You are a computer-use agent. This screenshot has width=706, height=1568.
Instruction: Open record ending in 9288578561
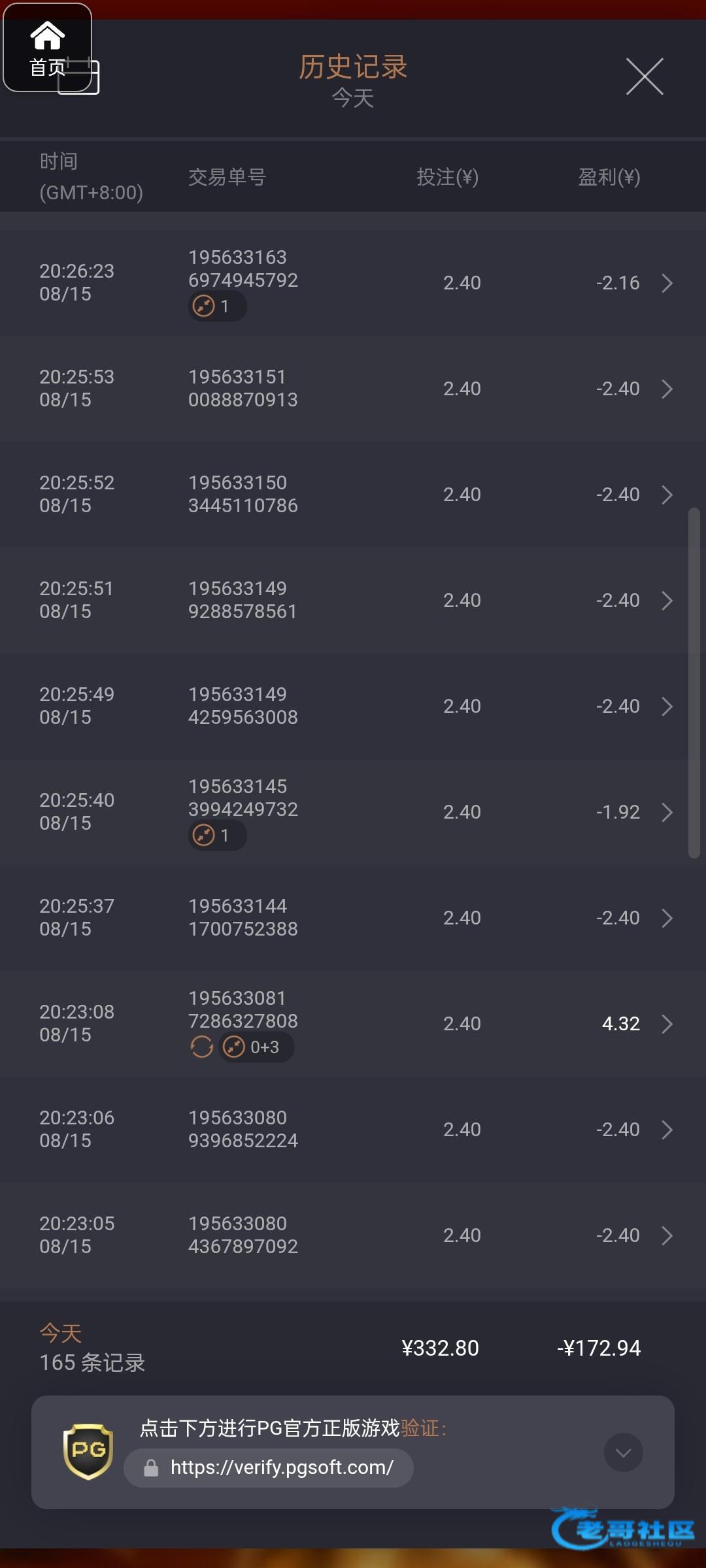tap(353, 600)
